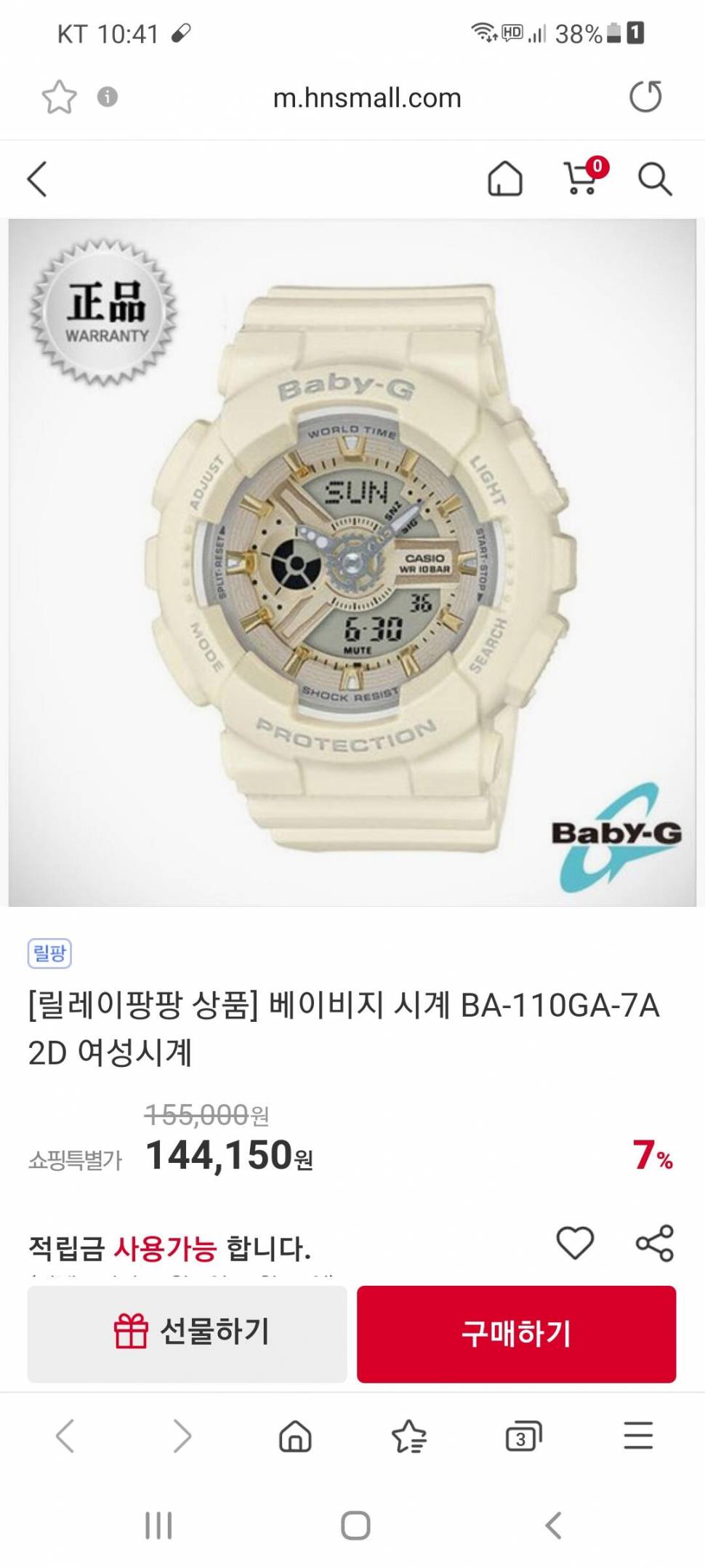Open the browser tabs switcher
Viewport: 705px width, 1568px height.
coord(523,1436)
